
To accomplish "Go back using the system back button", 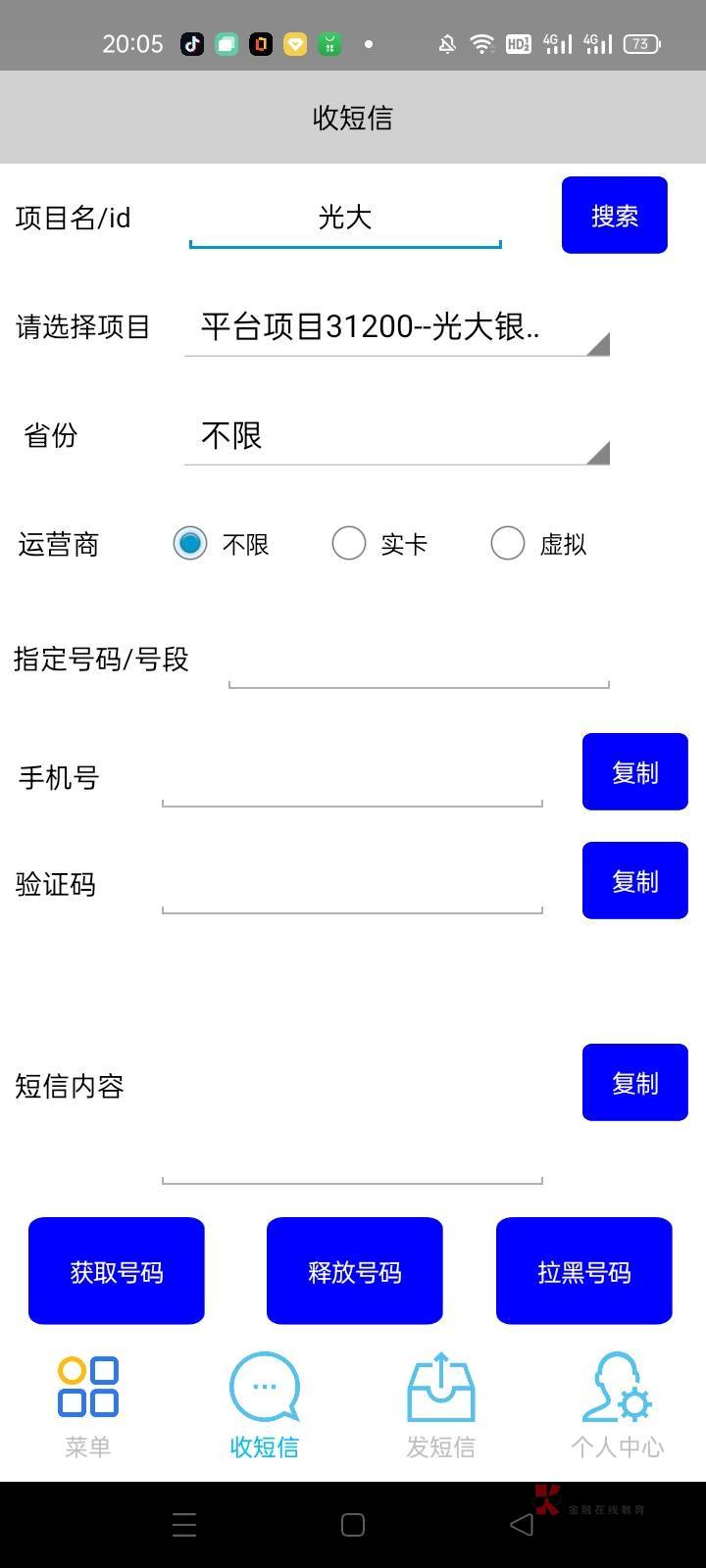I will [522, 1525].
